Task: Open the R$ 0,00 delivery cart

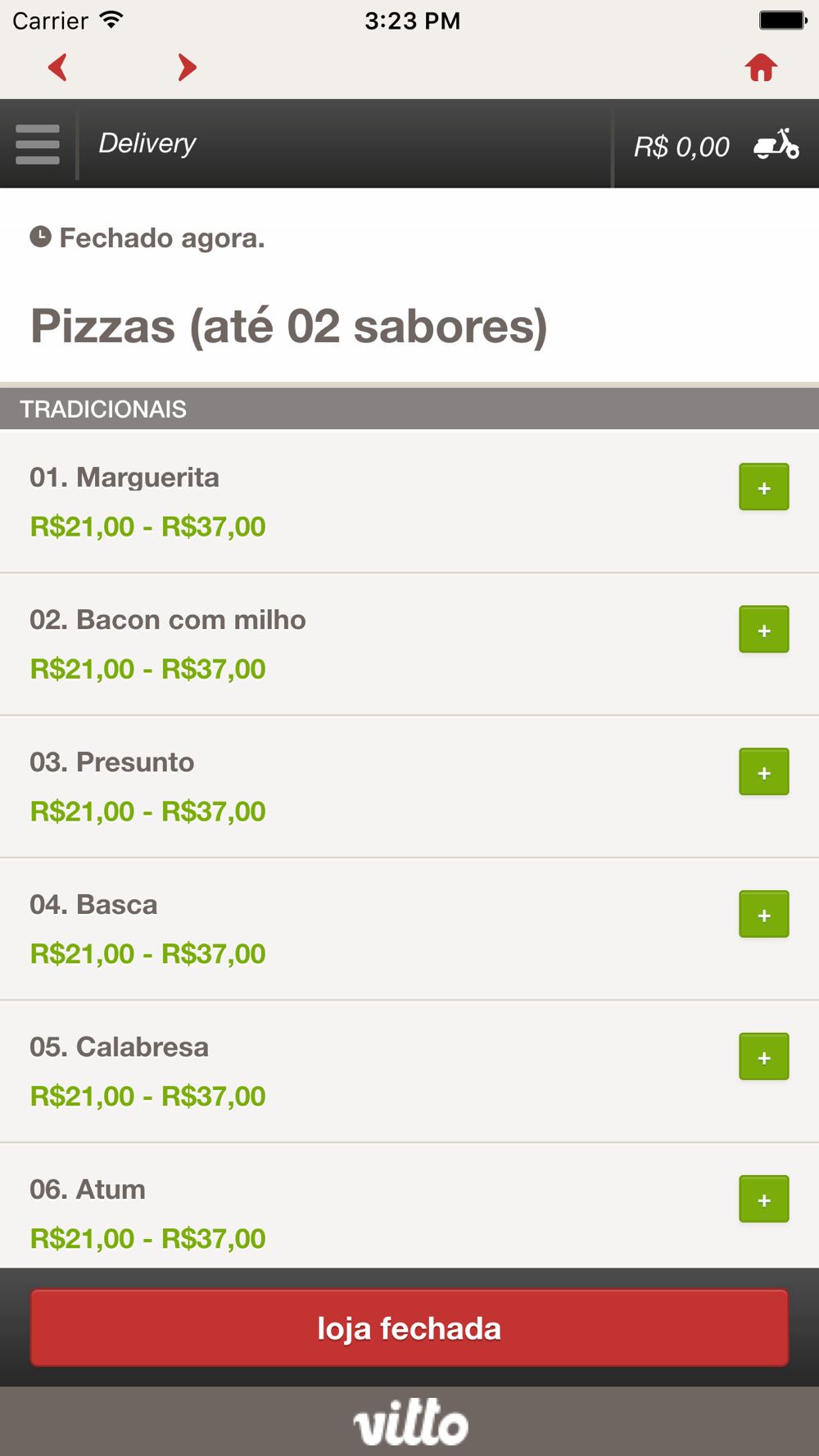Action: (x=717, y=145)
